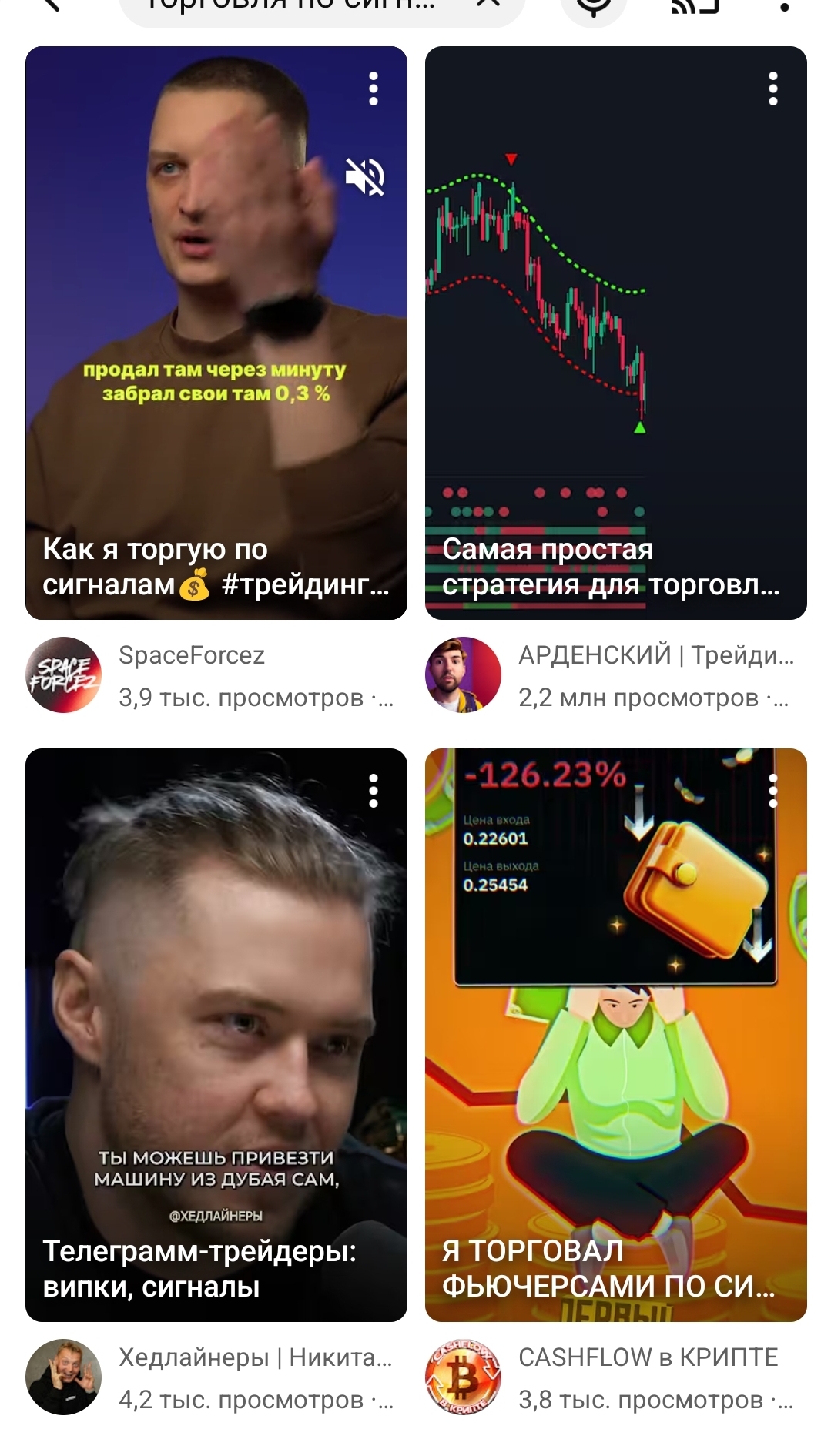Open the CASHFLOW в КРИПТЕ channel avatar
This screenshot has height=1456, width=831.
pos(463,1377)
